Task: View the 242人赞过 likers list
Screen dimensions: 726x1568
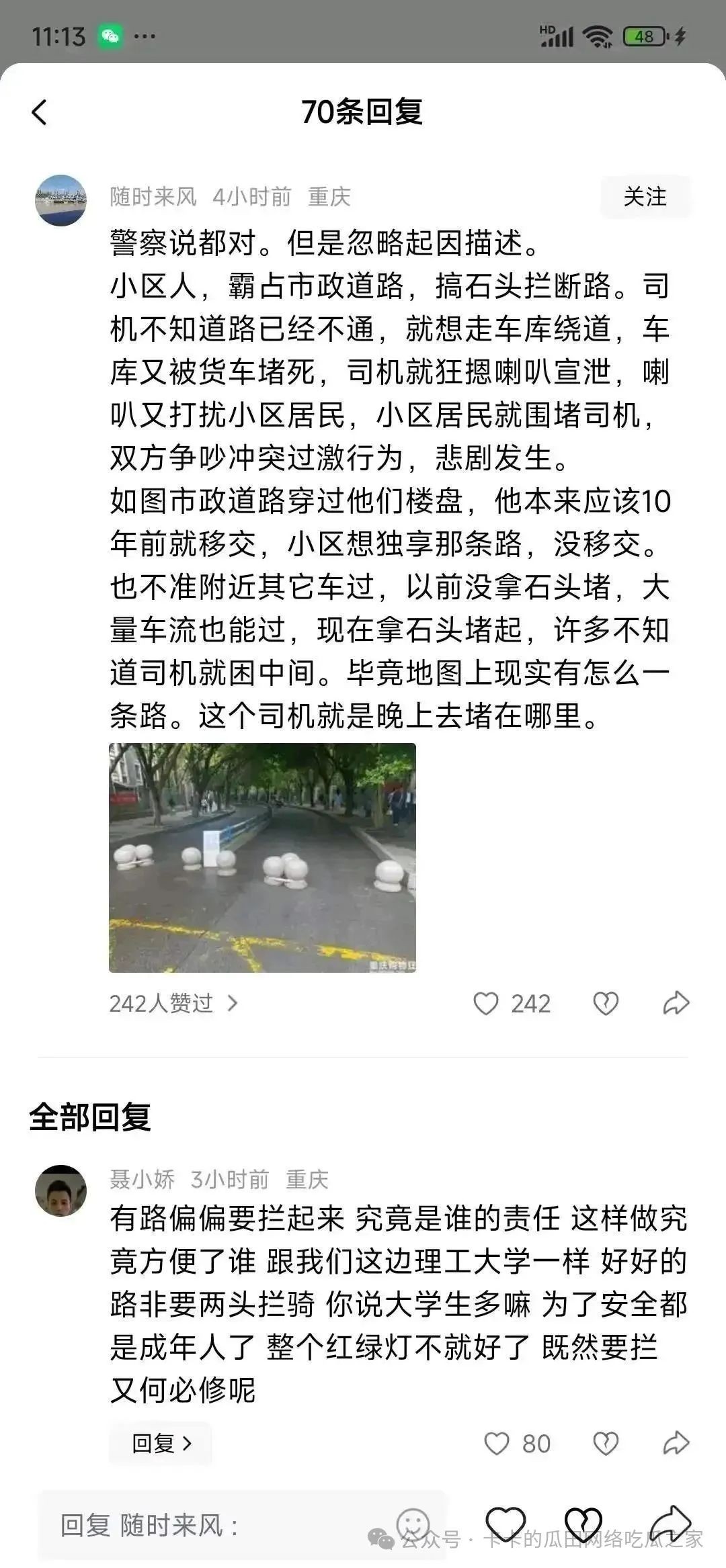Action: (x=173, y=1004)
